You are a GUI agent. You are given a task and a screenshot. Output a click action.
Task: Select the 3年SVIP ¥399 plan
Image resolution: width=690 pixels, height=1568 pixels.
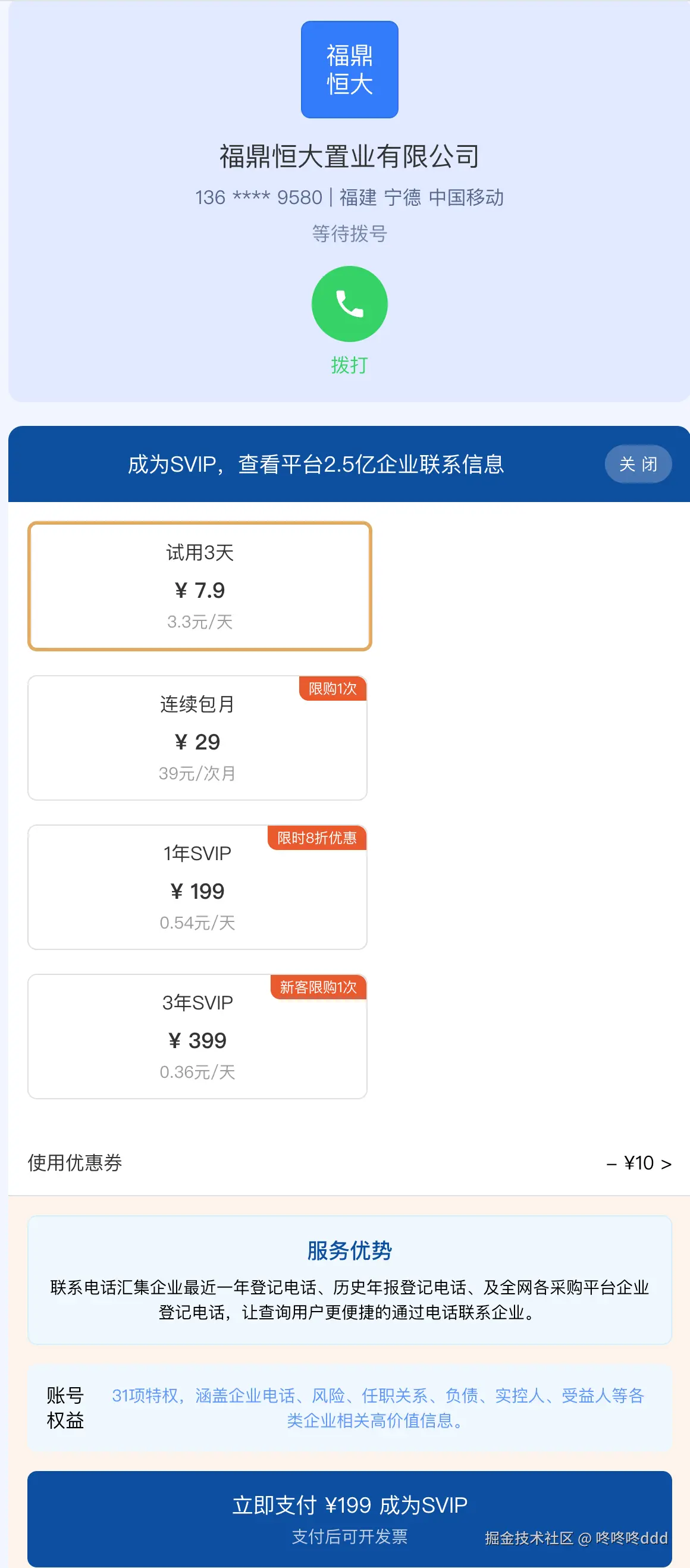click(x=197, y=1036)
